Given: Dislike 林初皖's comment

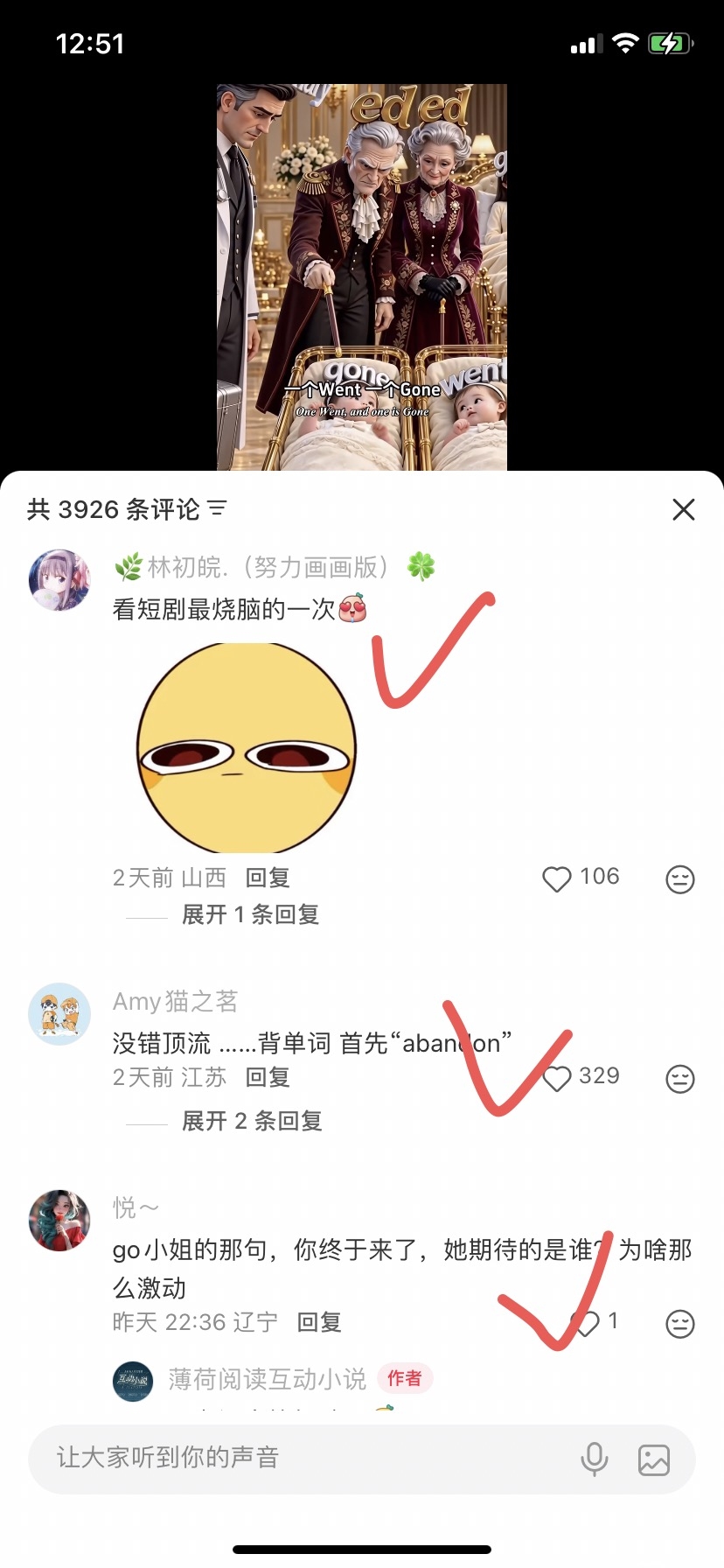Looking at the screenshot, I should pyautogui.click(x=680, y=878).
